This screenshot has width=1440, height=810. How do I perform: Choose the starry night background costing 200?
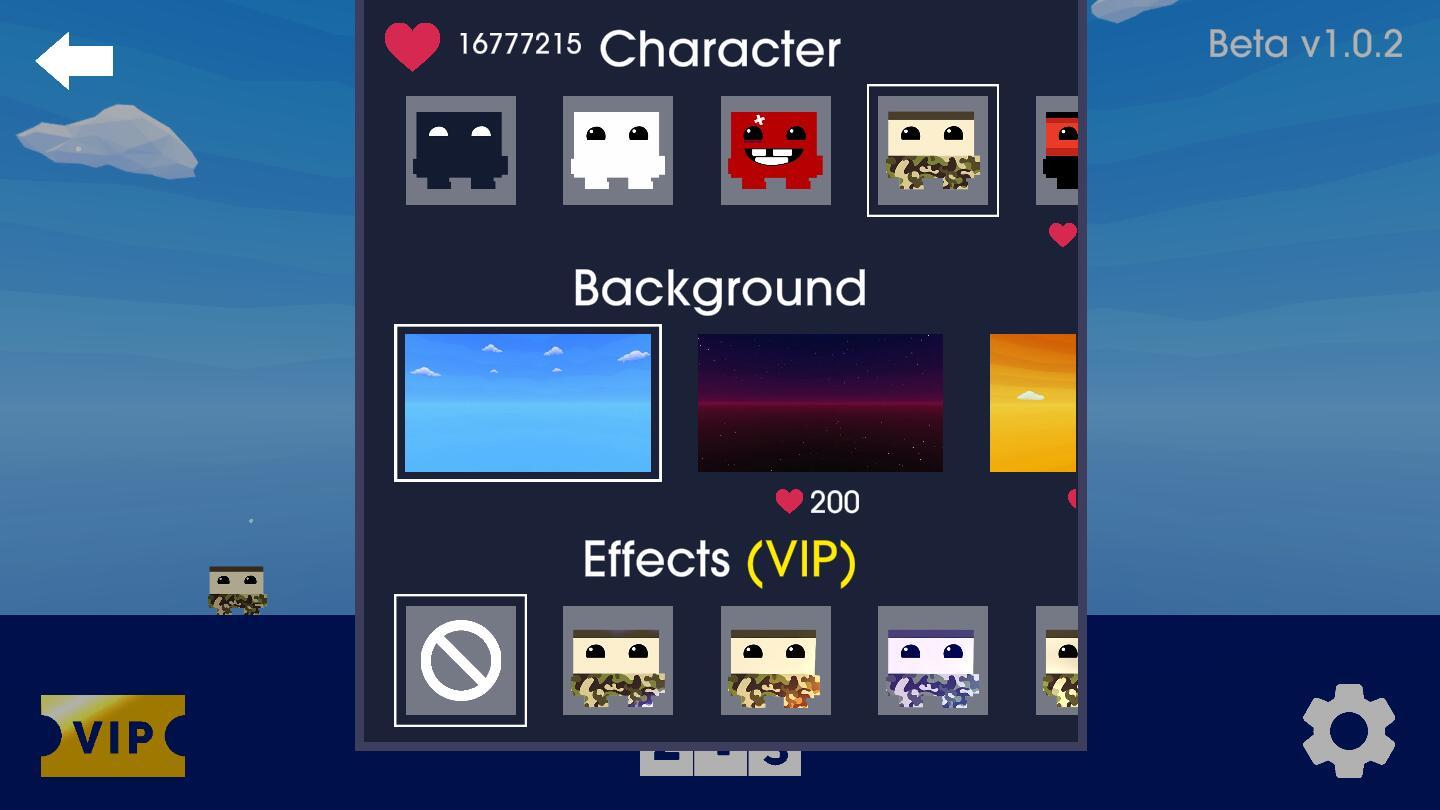click(x=820, y=403)
